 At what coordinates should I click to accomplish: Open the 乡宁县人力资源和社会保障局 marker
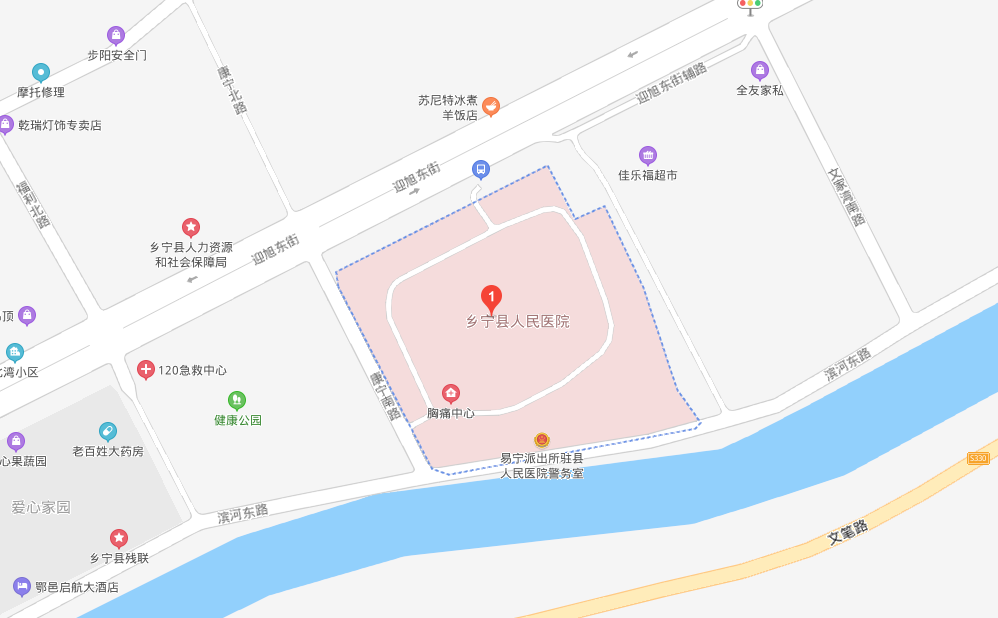[x=191, y=228]
